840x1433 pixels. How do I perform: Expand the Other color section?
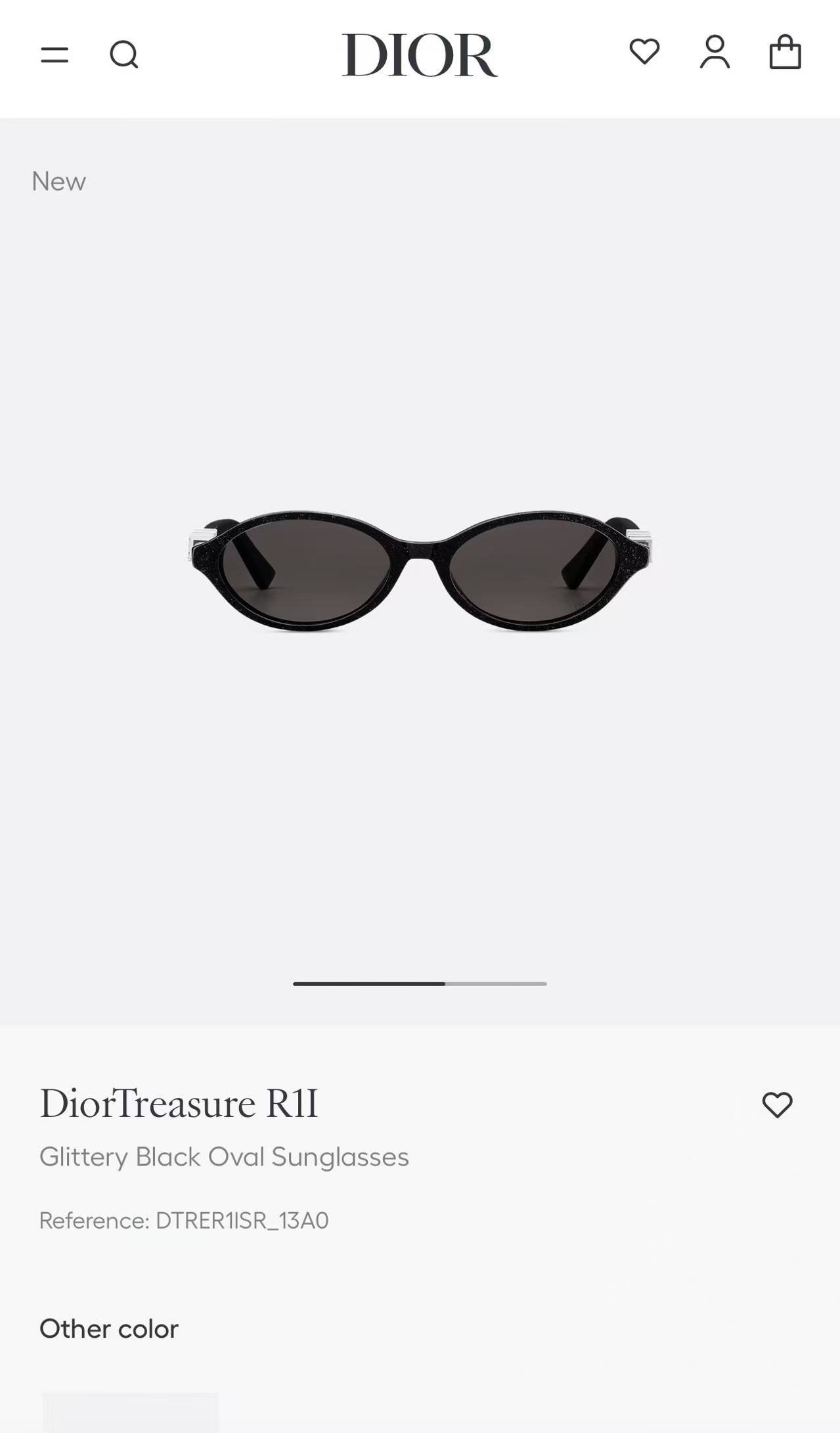tap(108, 1329)
